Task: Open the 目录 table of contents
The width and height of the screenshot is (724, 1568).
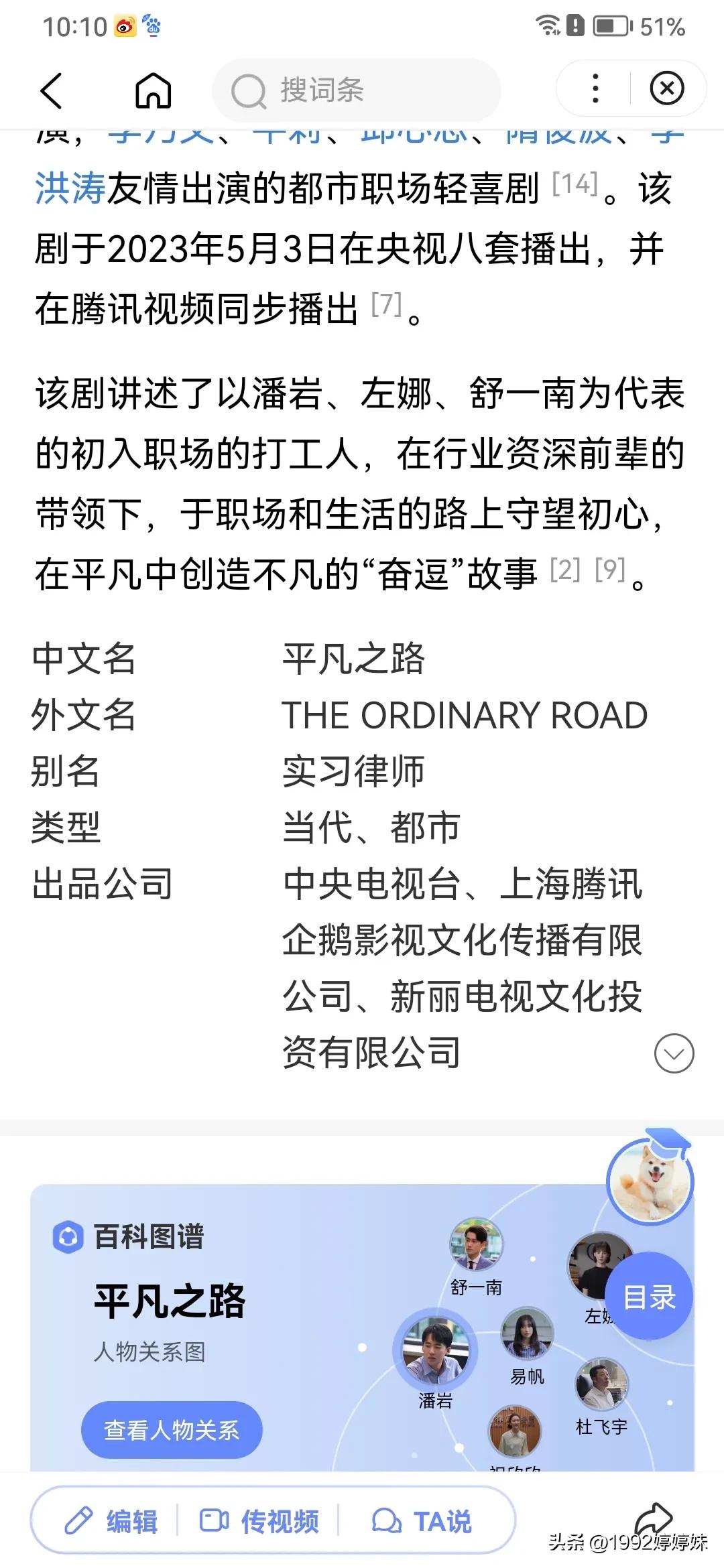Action: coord(650,1296)
